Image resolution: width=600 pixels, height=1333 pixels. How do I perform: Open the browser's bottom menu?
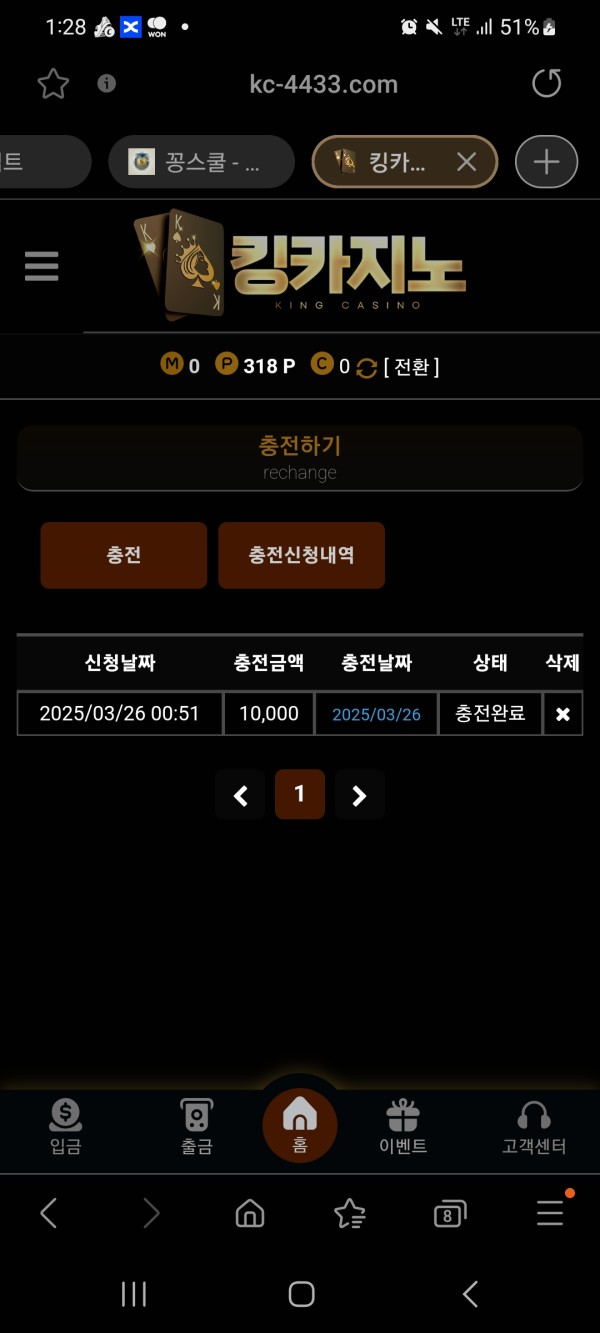pos(550,1214)
